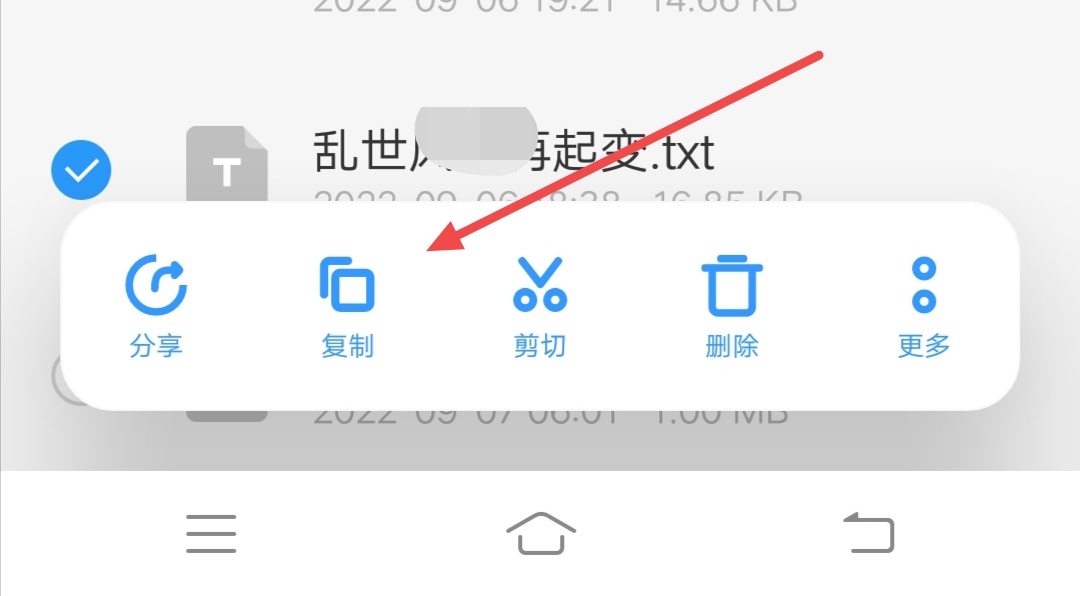Open the recent apps menu button
This screenshot has height=596, width=1080.
pos(211,533)
